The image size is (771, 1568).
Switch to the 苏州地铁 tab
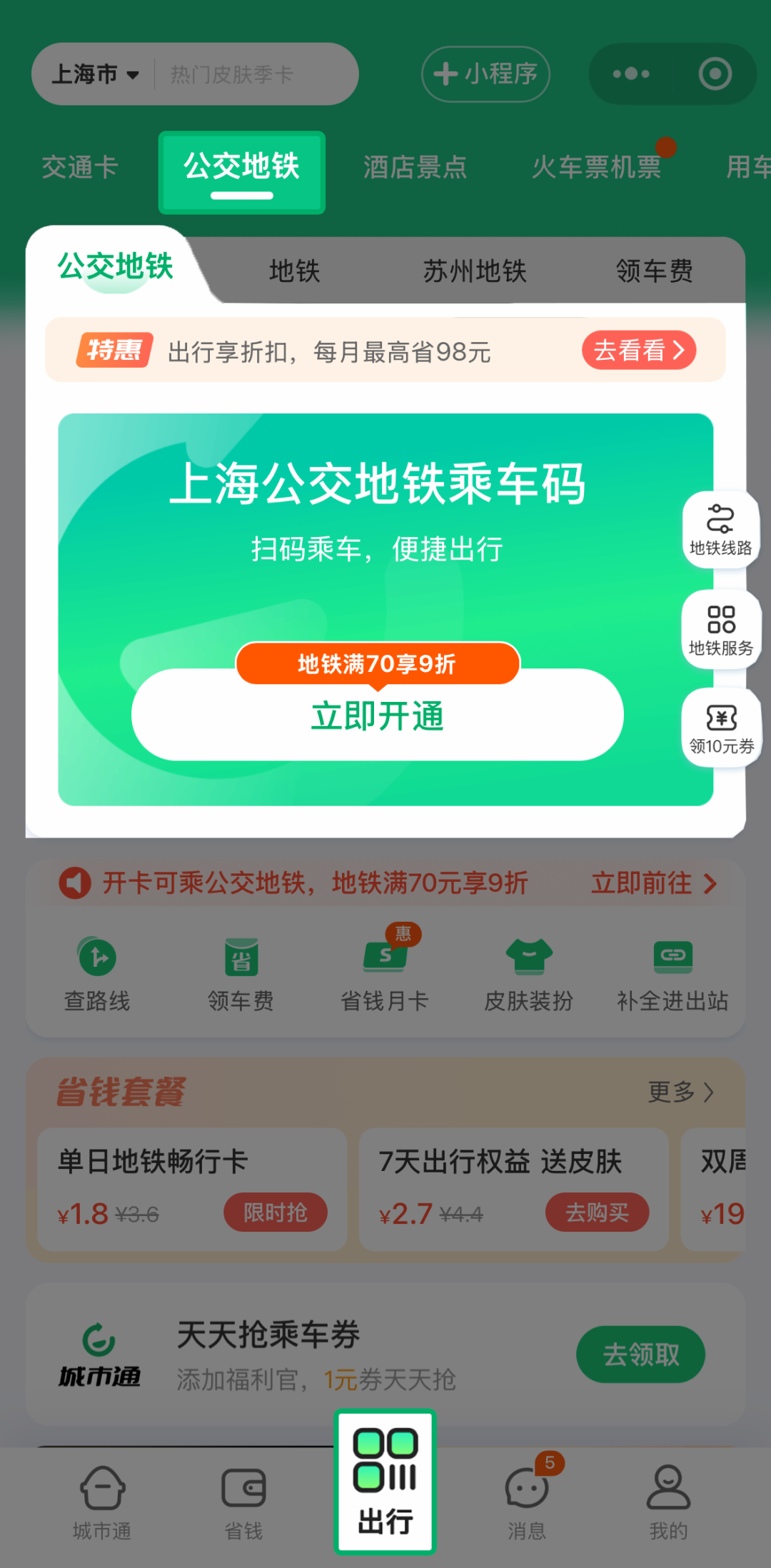(475, 271)
